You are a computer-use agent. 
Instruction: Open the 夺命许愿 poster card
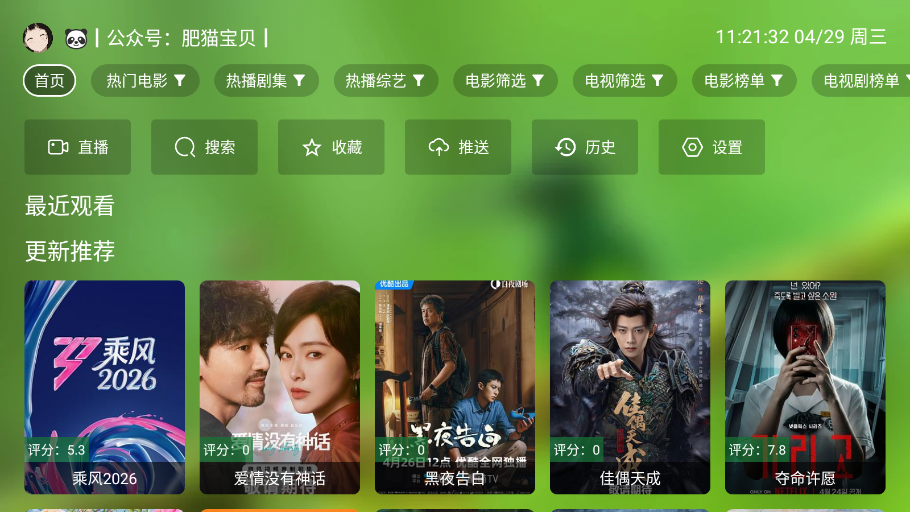805,387
